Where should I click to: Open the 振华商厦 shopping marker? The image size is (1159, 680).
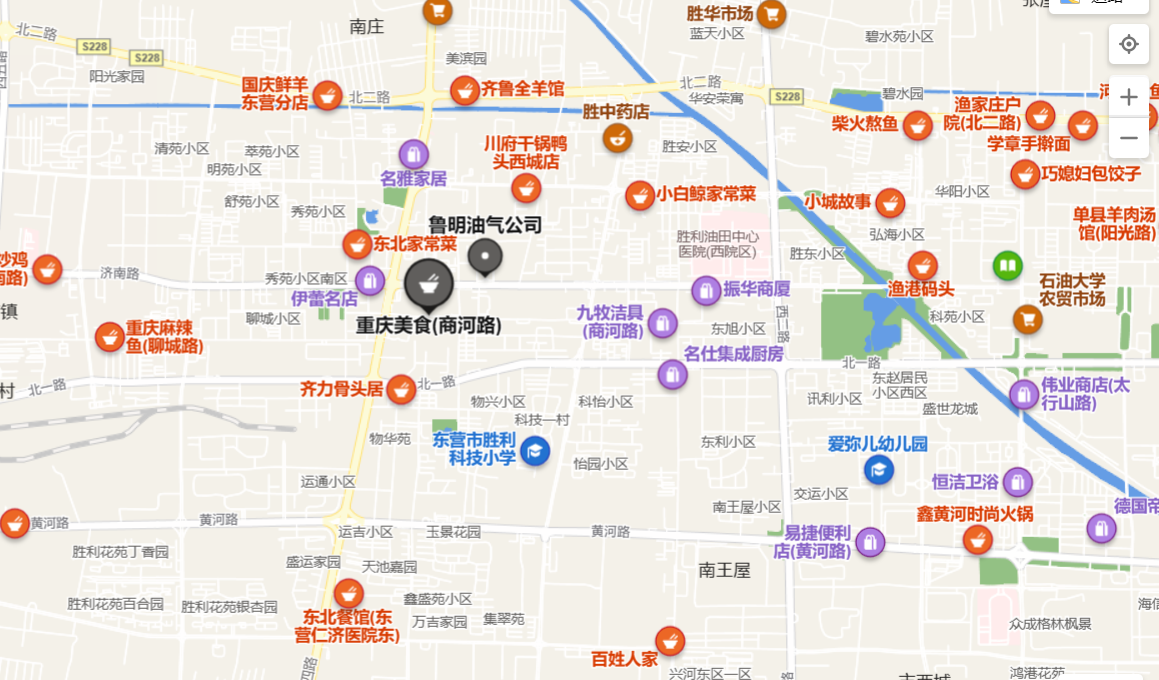click(706, 290)
